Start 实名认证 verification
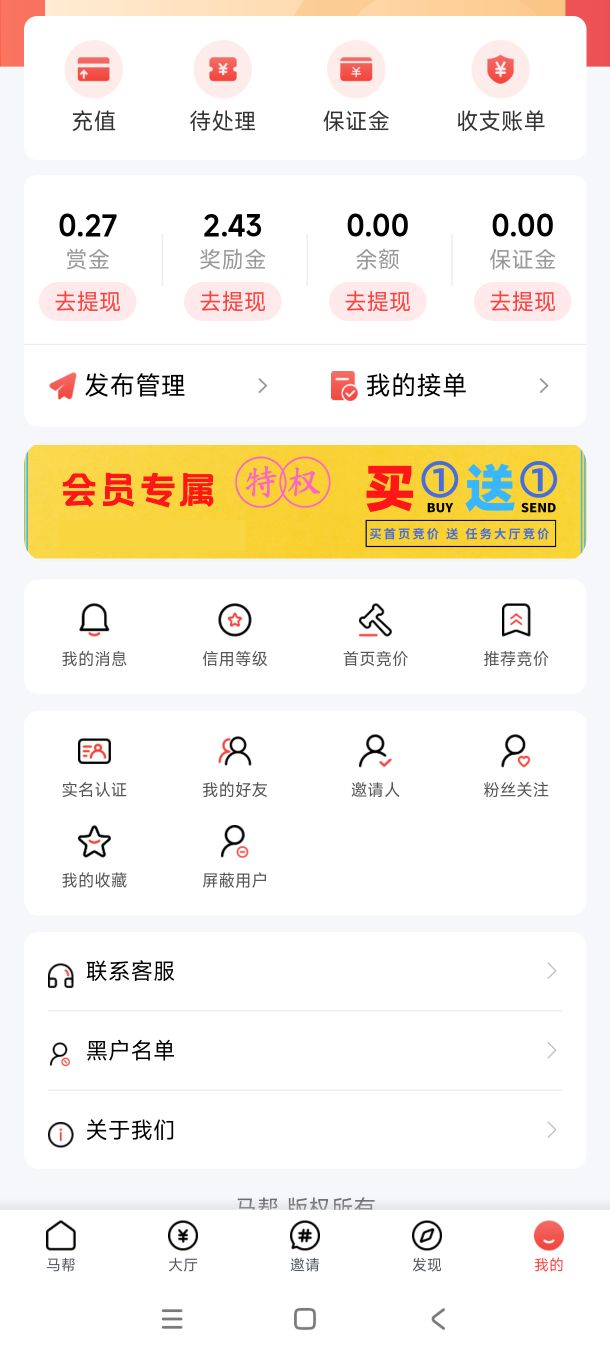 click(x=94, y=767)
